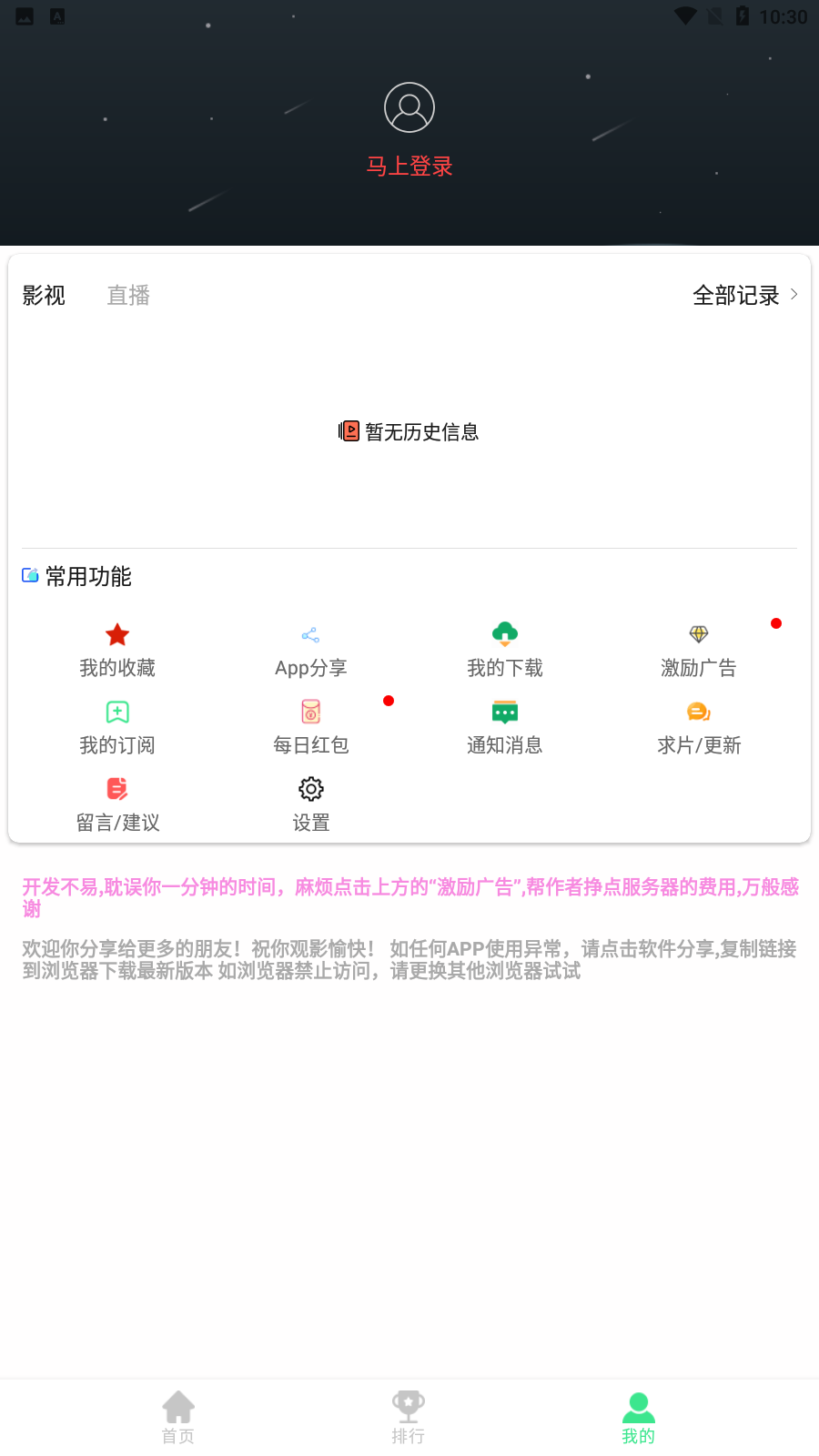Image resolution: width=819 pixels, height=1456 pixels.
Task: Open 我的下载 downloads
Action: click(x=505, y=651)
